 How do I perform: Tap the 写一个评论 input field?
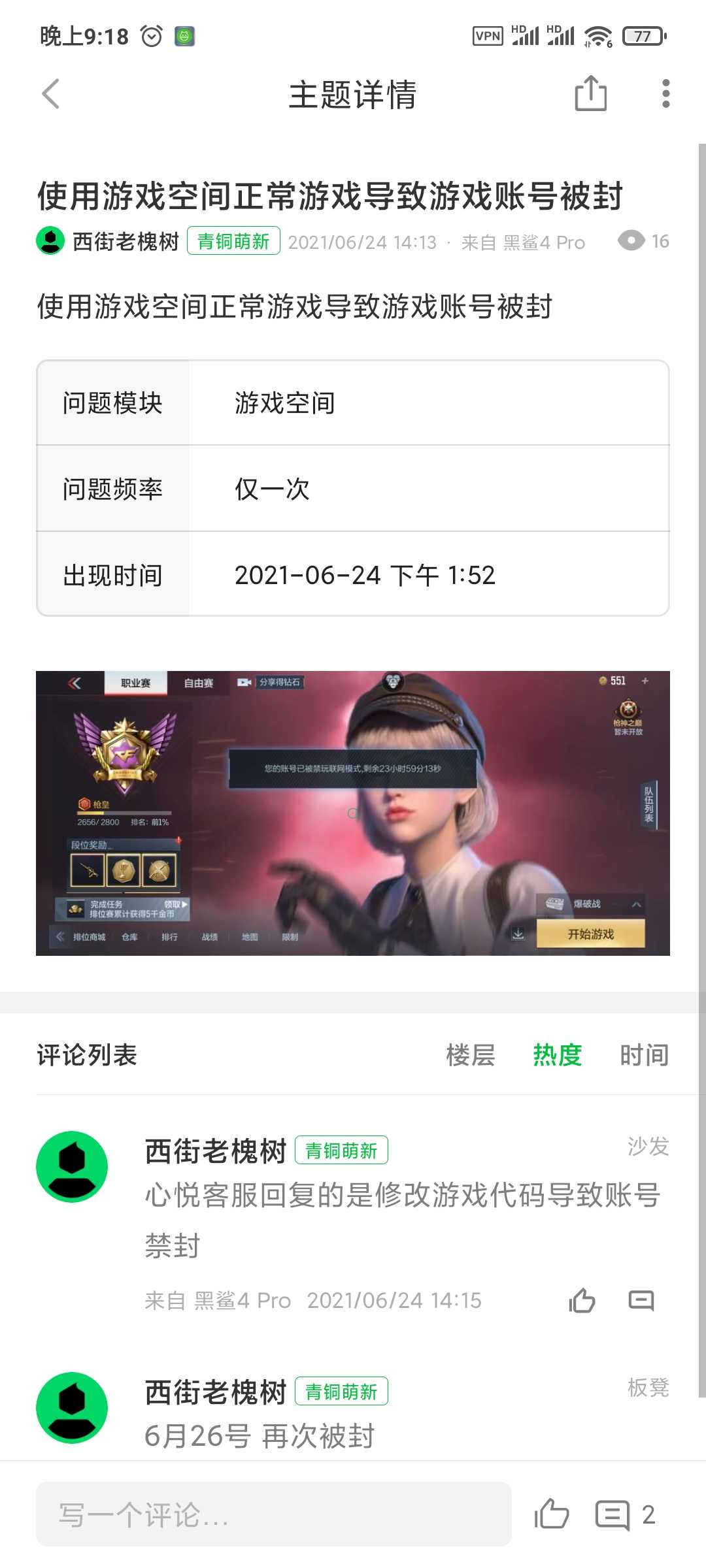[x=273, y=1514]
